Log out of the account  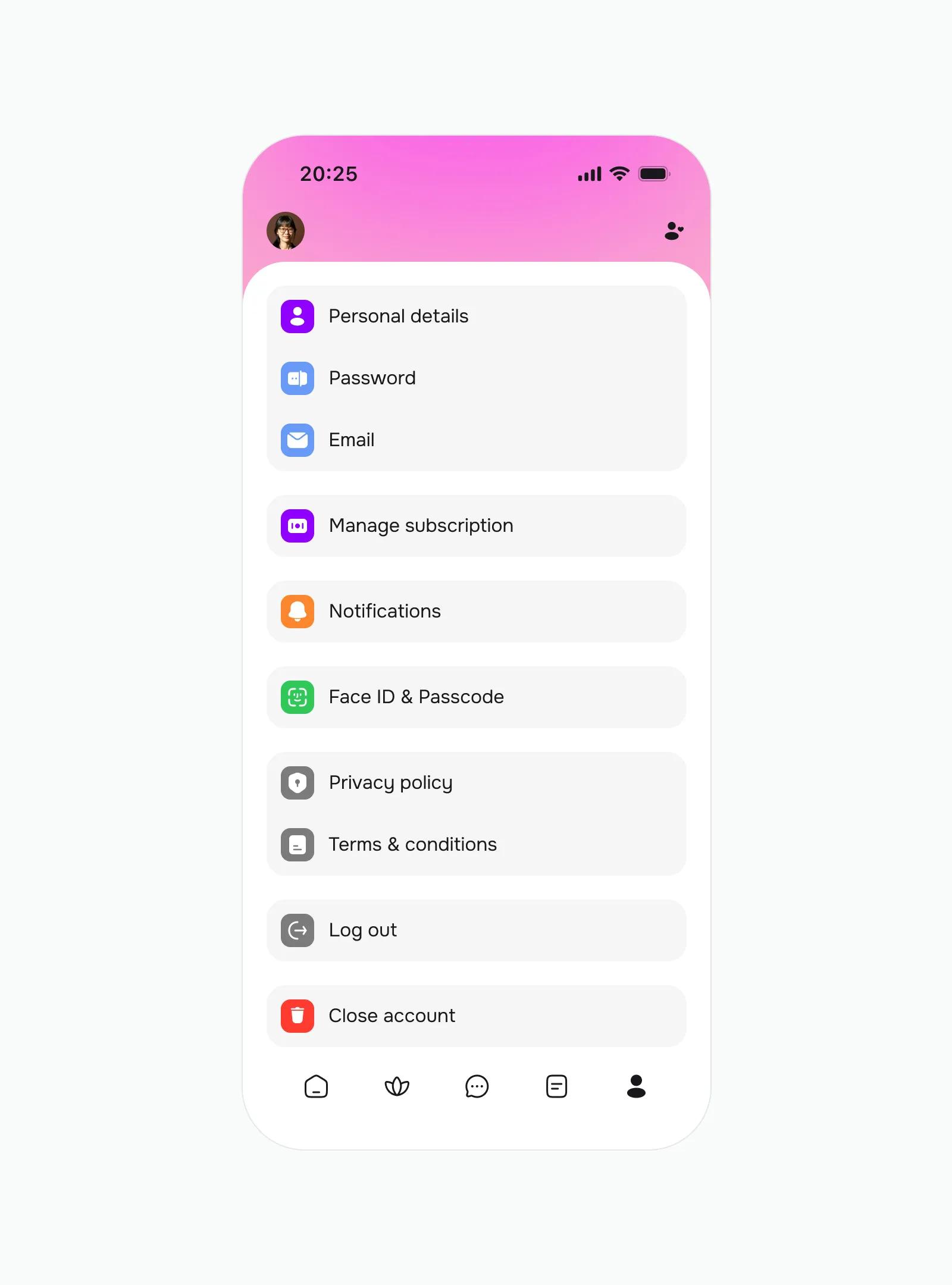(x=476, y=930)
